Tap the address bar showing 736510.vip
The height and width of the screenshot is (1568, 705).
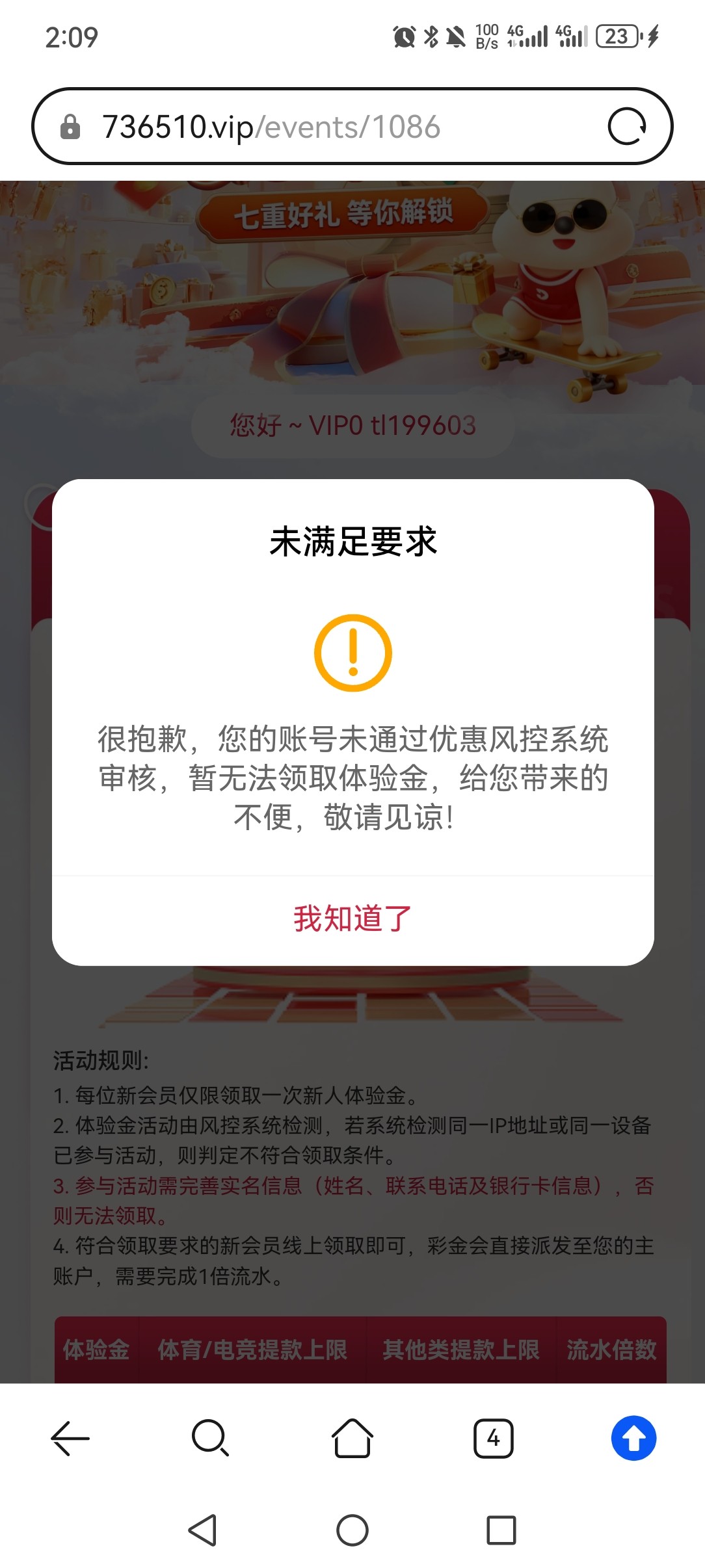tap(325, 127)
